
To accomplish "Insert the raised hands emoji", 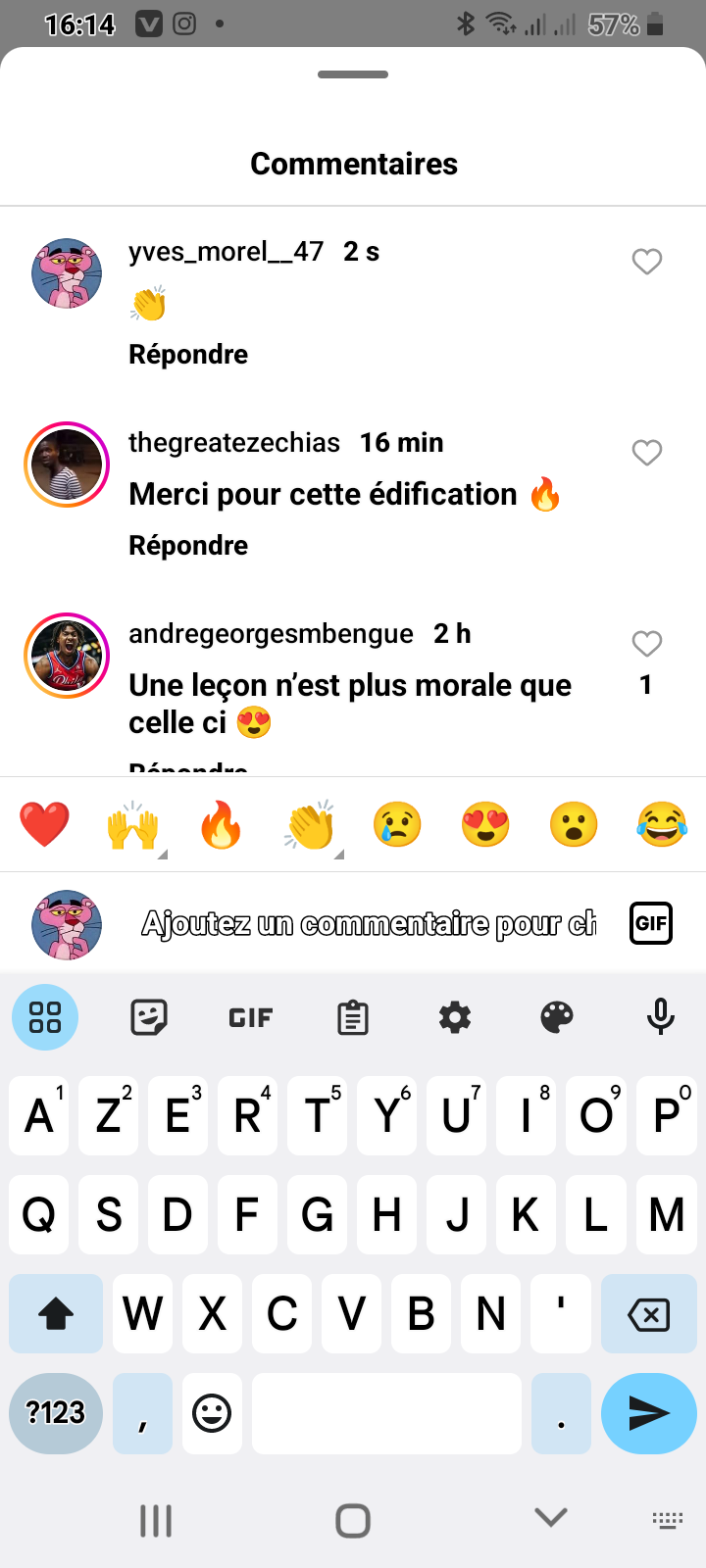I will (x=132, y=824).
